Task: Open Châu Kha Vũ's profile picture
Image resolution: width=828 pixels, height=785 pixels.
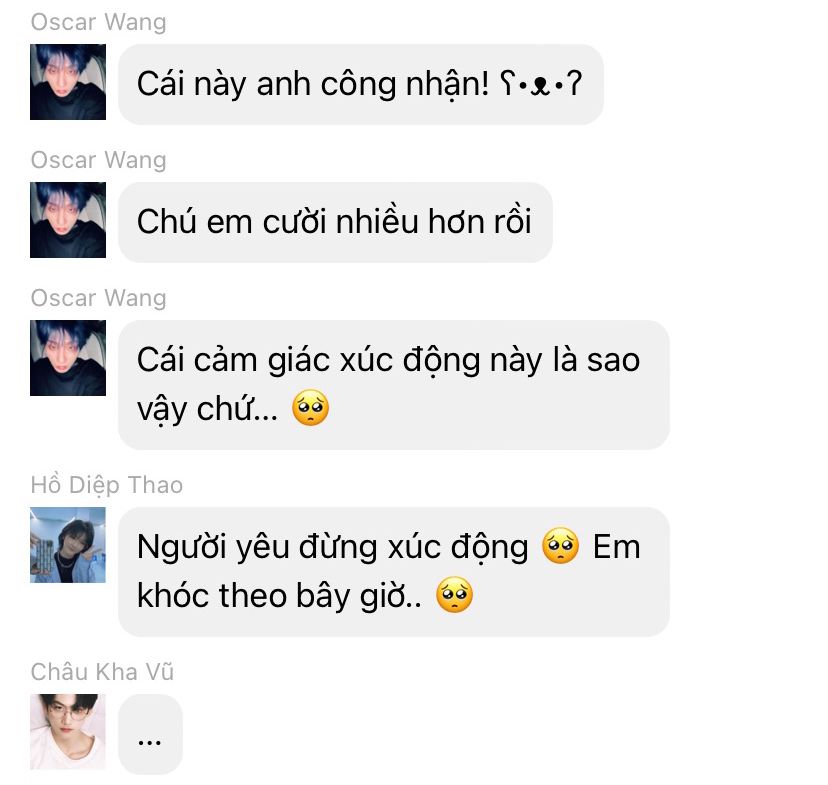Action: [x=68, y=732]
